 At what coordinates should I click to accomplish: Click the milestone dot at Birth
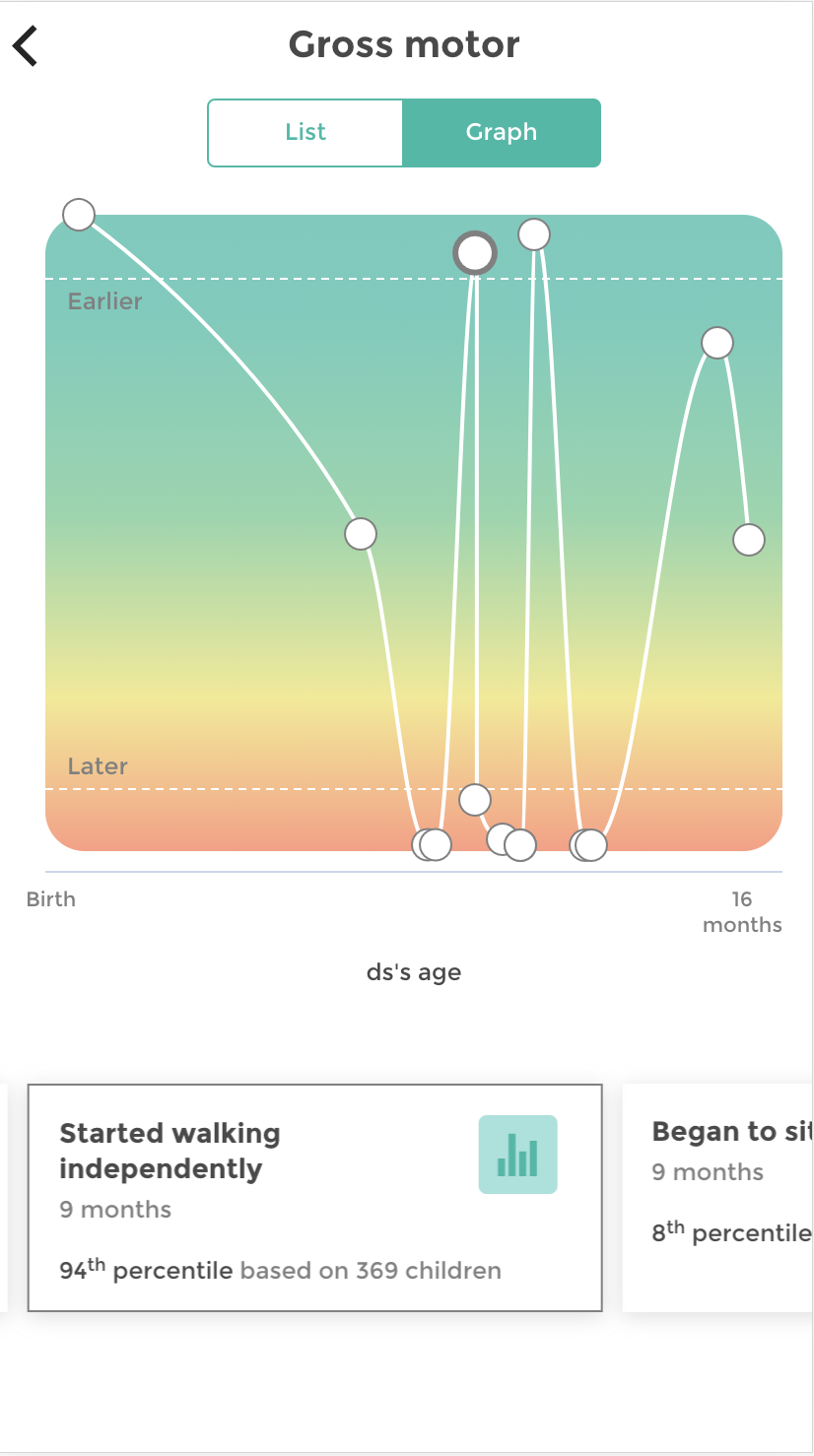tap(79, 214)
